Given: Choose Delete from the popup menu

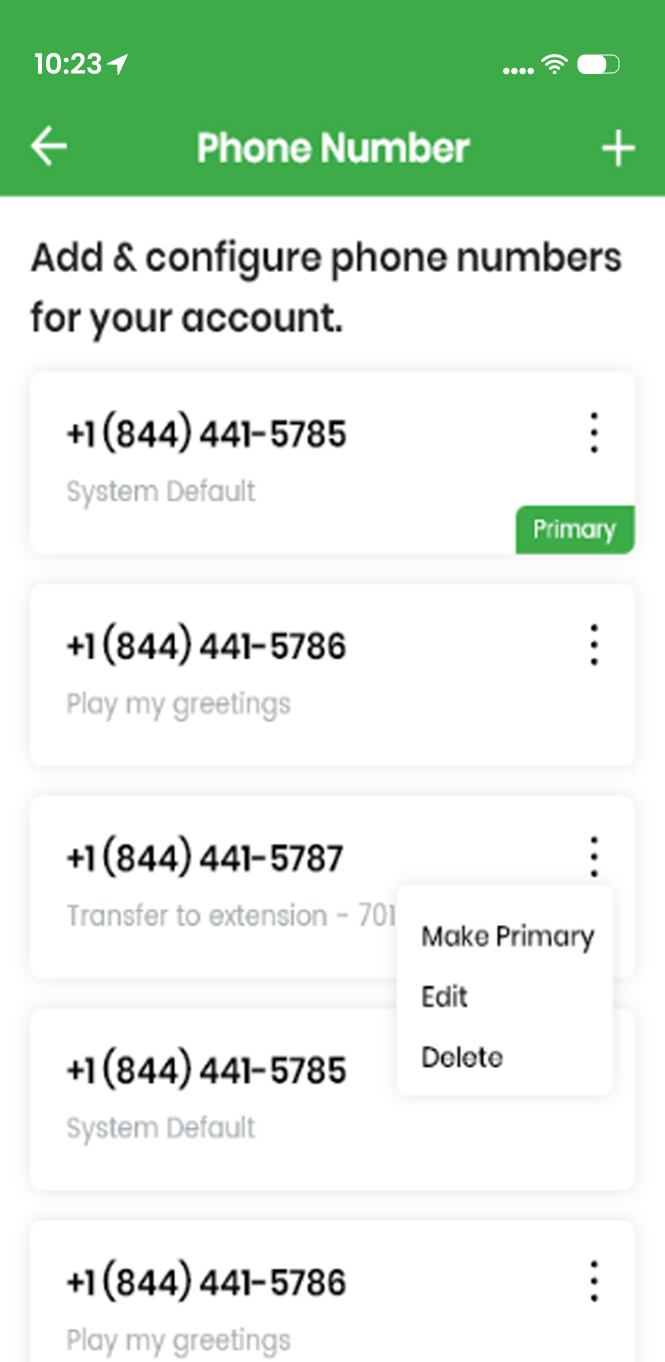Looking at the screenshot, I should 462,1057.
